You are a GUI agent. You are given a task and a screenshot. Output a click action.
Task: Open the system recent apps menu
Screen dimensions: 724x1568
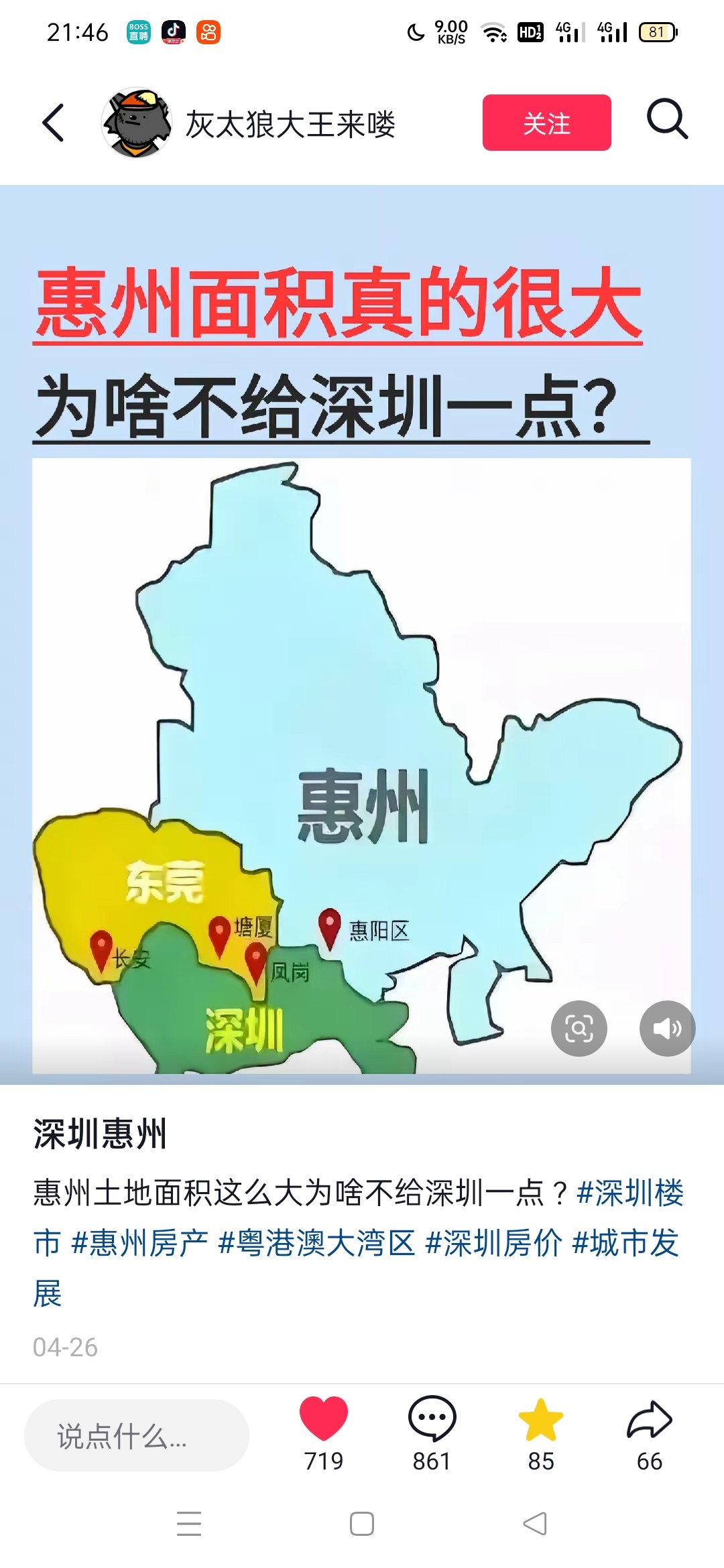tap(189, 1524)
